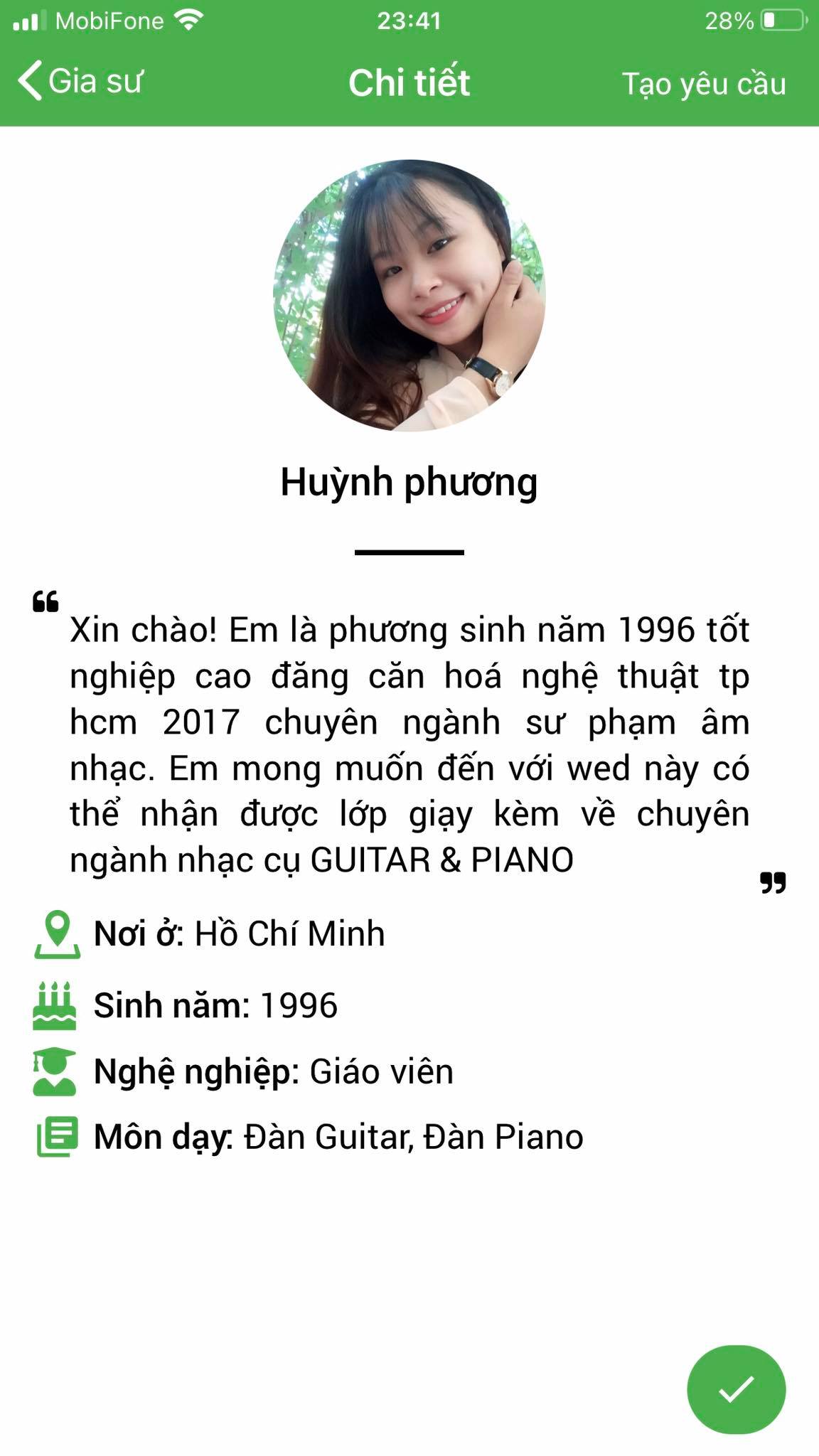The height and width of the screenshot is (1456, 819).
Task: Tap the green checkmark floating button
Action: click(736, 1389)
